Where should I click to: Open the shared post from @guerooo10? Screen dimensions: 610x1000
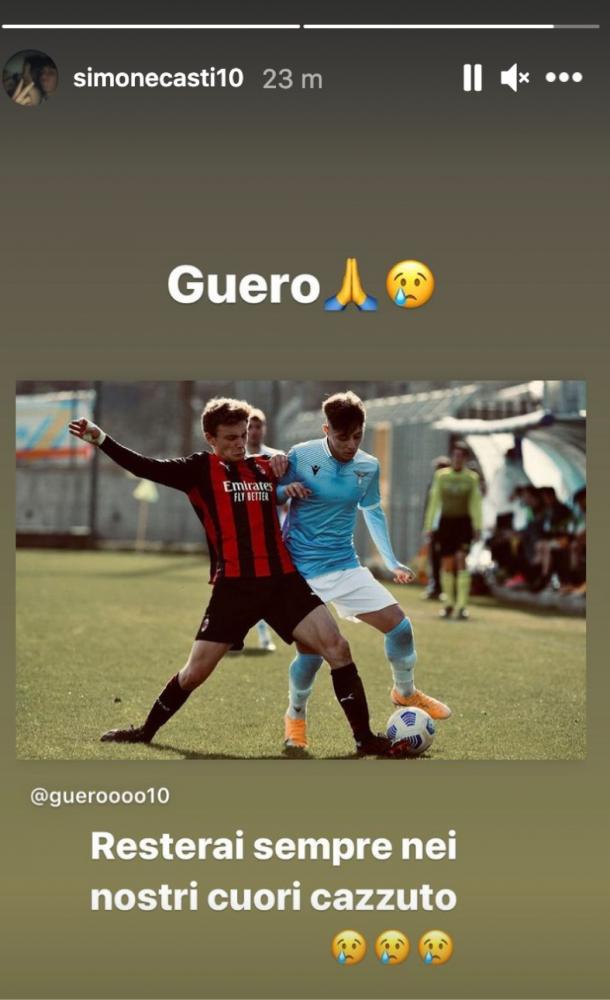tap(301, 570)
